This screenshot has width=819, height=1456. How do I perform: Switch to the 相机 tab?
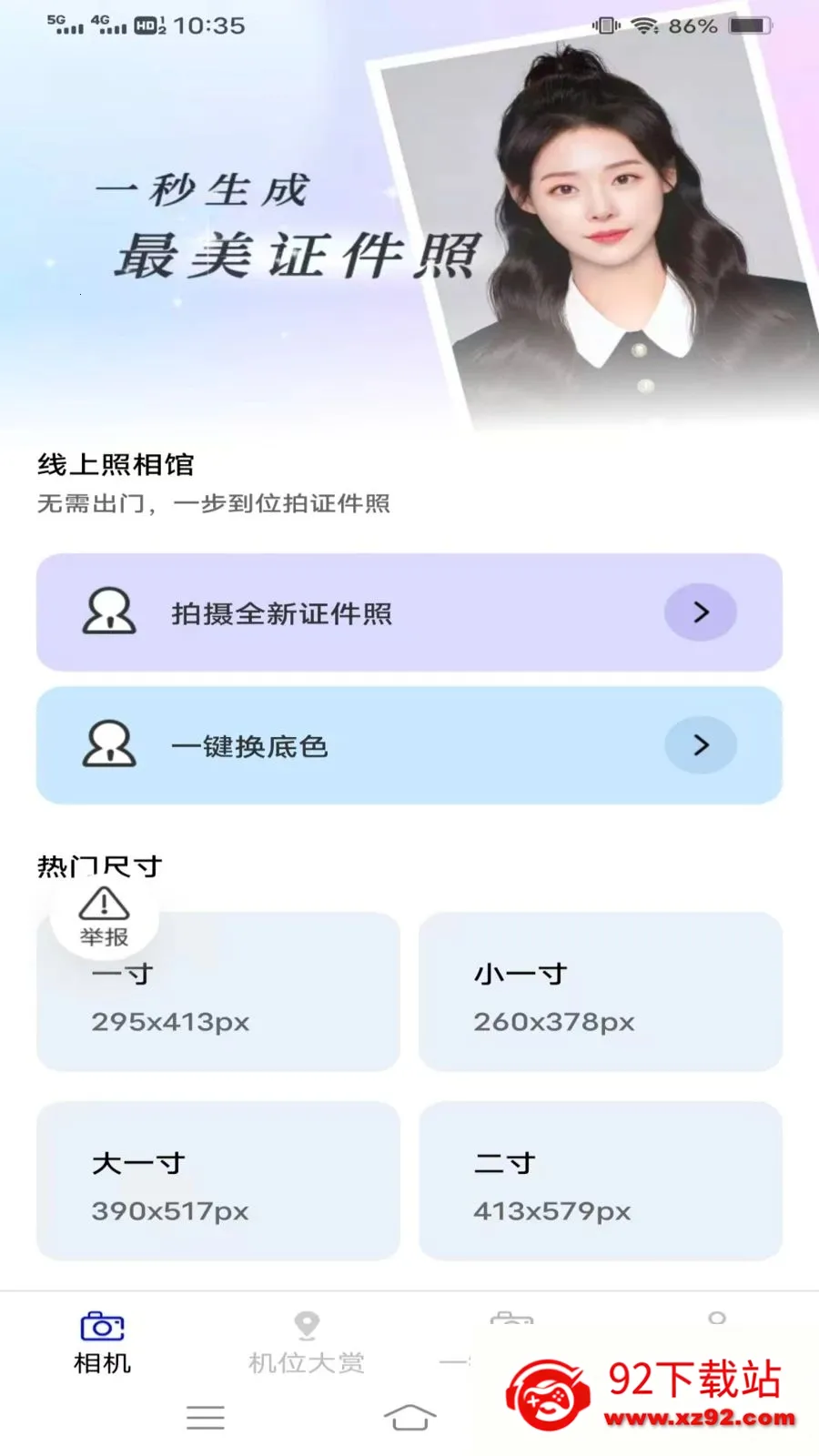[x=102, y=1343]
